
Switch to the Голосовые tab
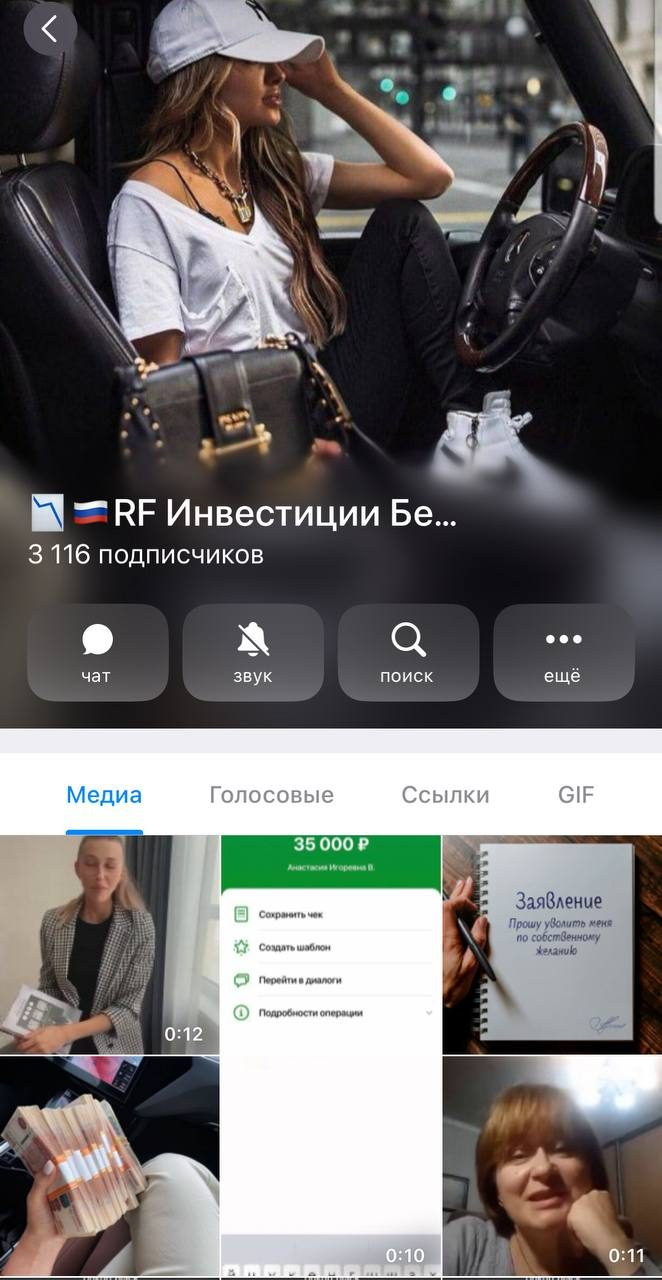pyautogui.click(x=271, y=795)
